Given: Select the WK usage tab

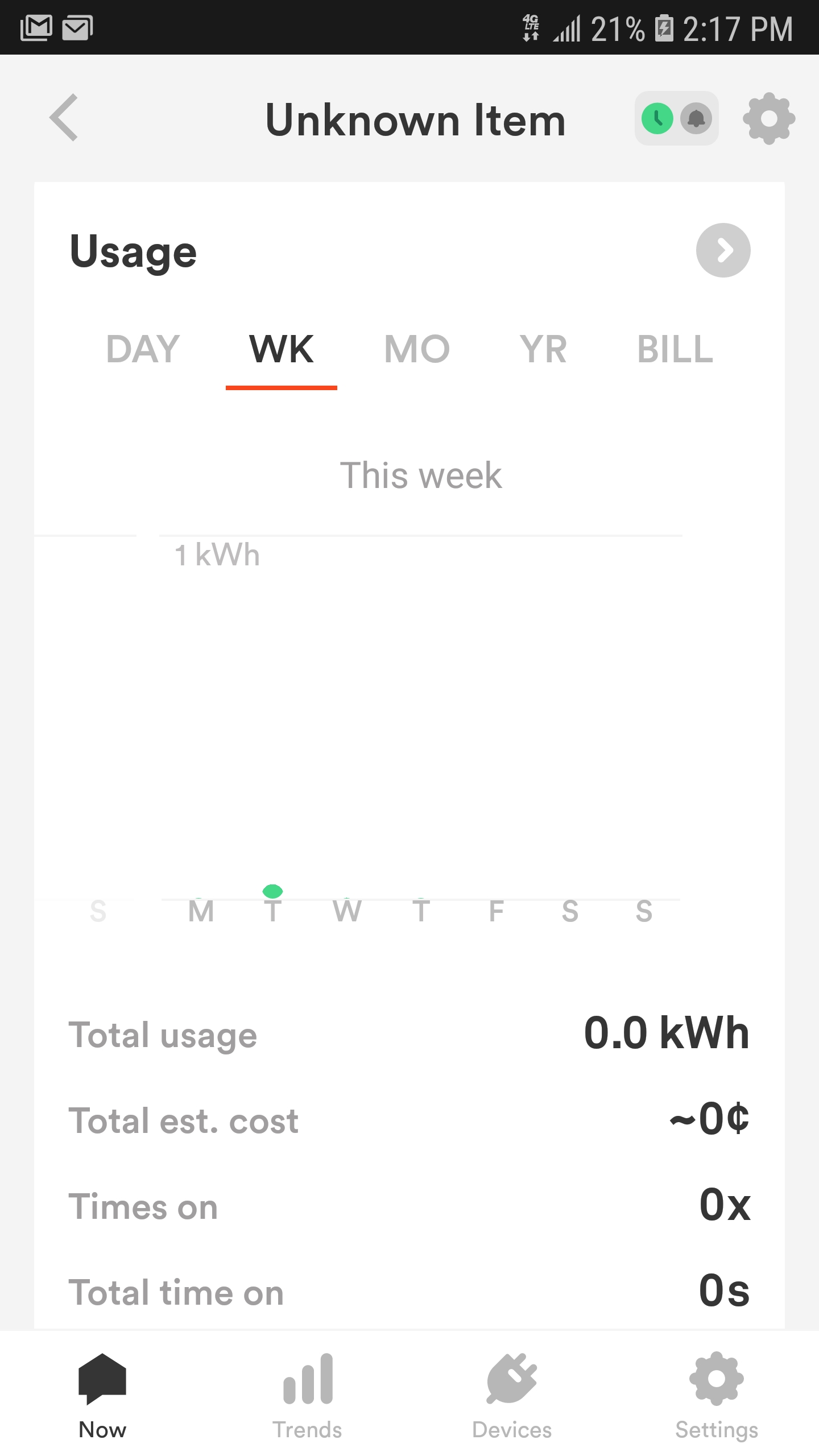Looking at the screenshot, I should pos(282,349).
